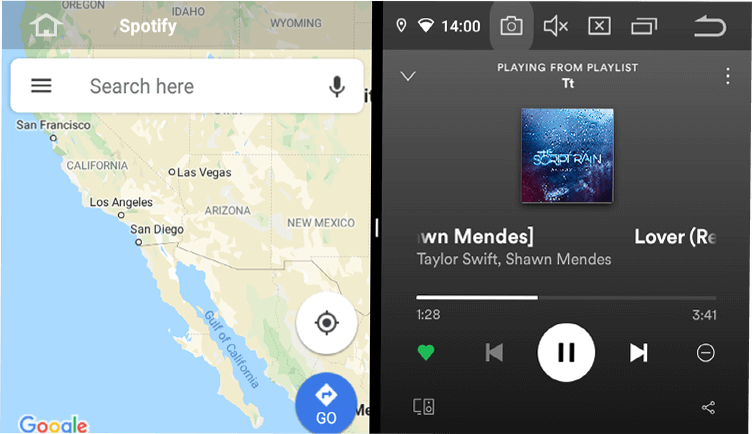Tap the Search here field
The width and height of the screenshot is (752, 434).
click(x=190, y=86)
